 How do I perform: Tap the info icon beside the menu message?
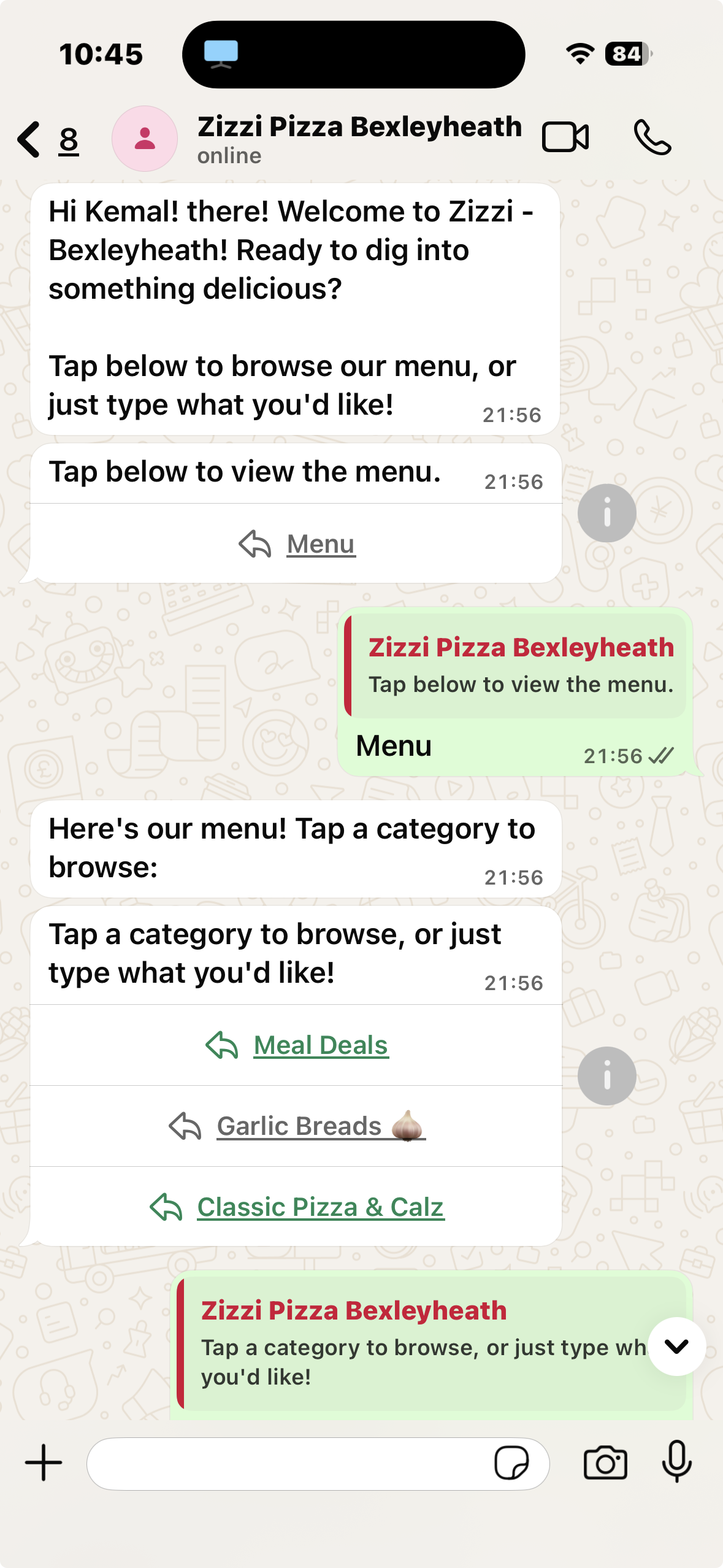pos(606,513)
